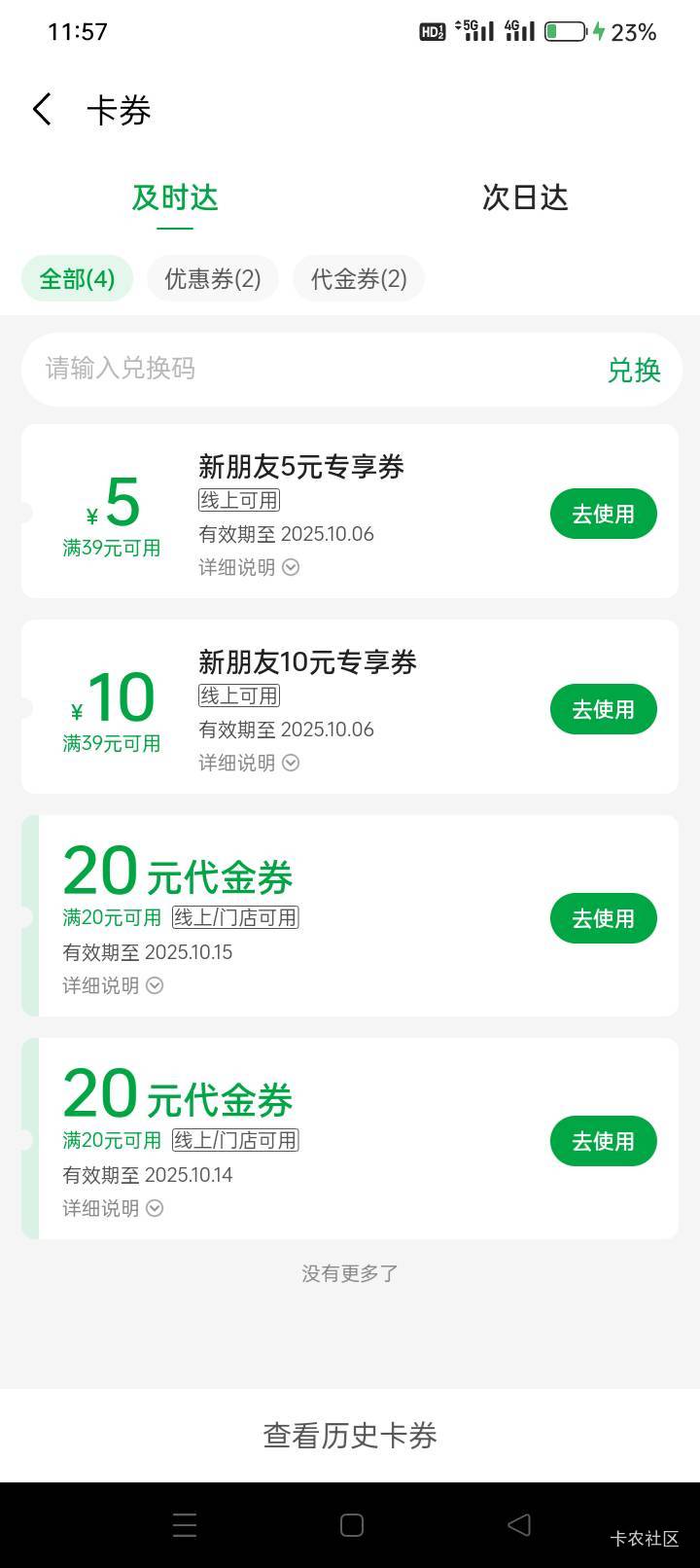This screenshot has width=700, height=1568.
Task: Switch to the 及时达 tab
Action: (175, 197)
